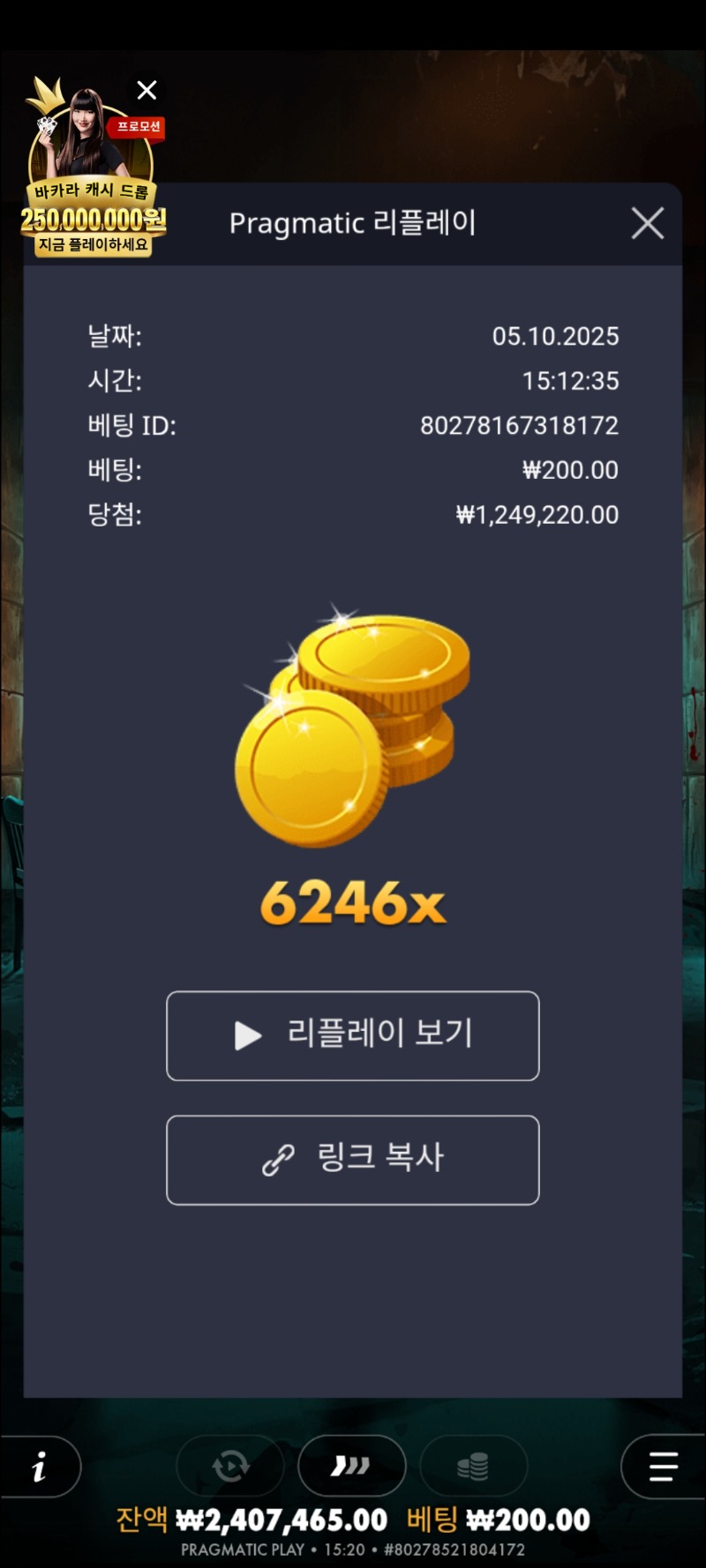Open the coin stack bet settings
The height and width of the screenshot is (1568, 706).
(x=473, y=1467)
